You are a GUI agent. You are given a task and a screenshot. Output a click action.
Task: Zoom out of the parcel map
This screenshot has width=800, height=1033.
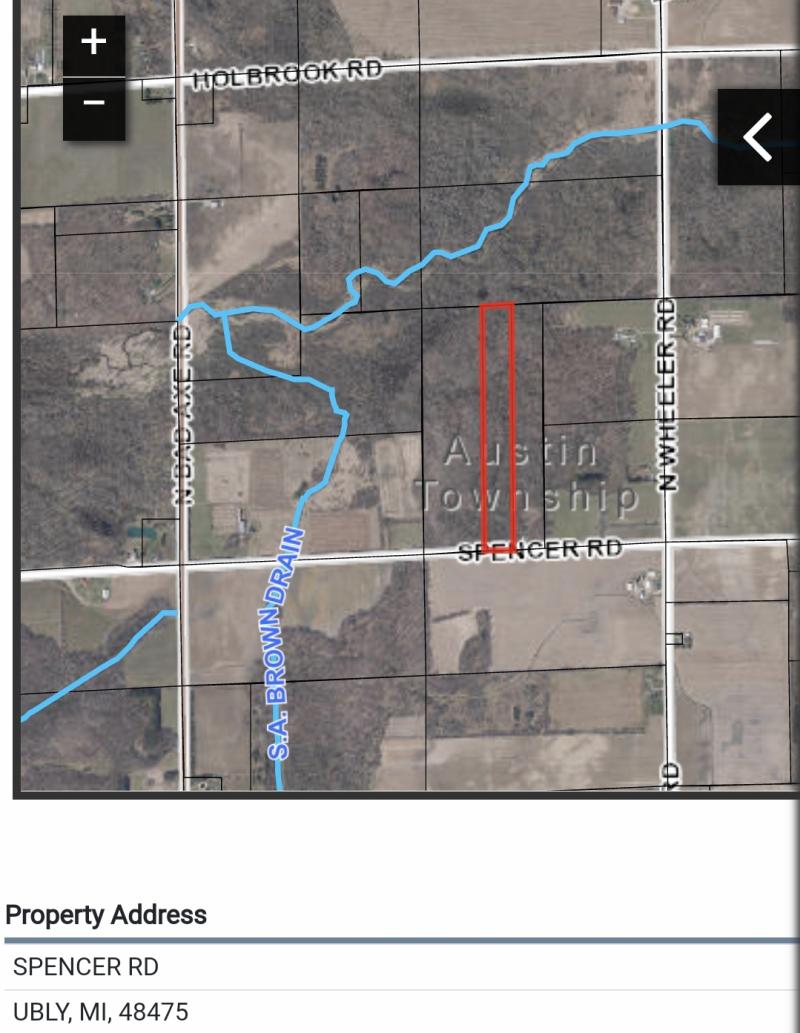click(x=94, y=106)
